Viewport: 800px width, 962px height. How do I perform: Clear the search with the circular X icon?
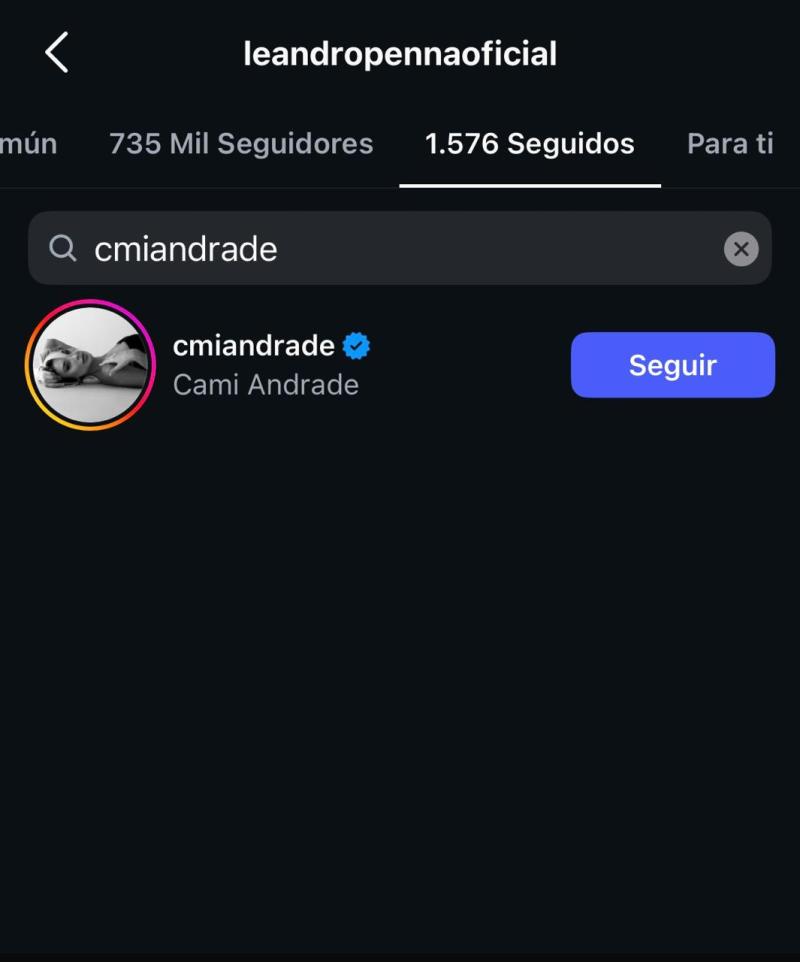(x=741, y=249)
